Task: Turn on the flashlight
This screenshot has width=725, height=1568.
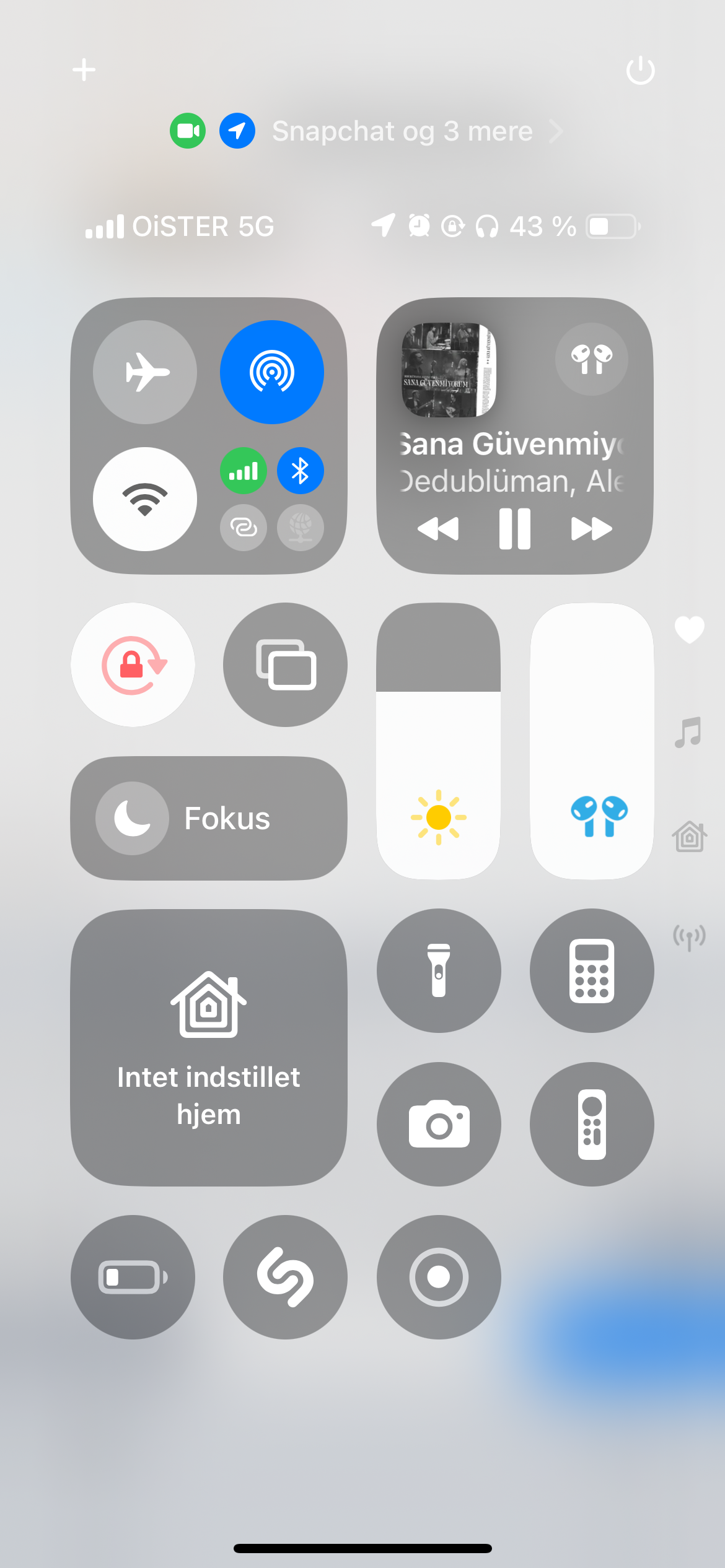Action: 439,970
